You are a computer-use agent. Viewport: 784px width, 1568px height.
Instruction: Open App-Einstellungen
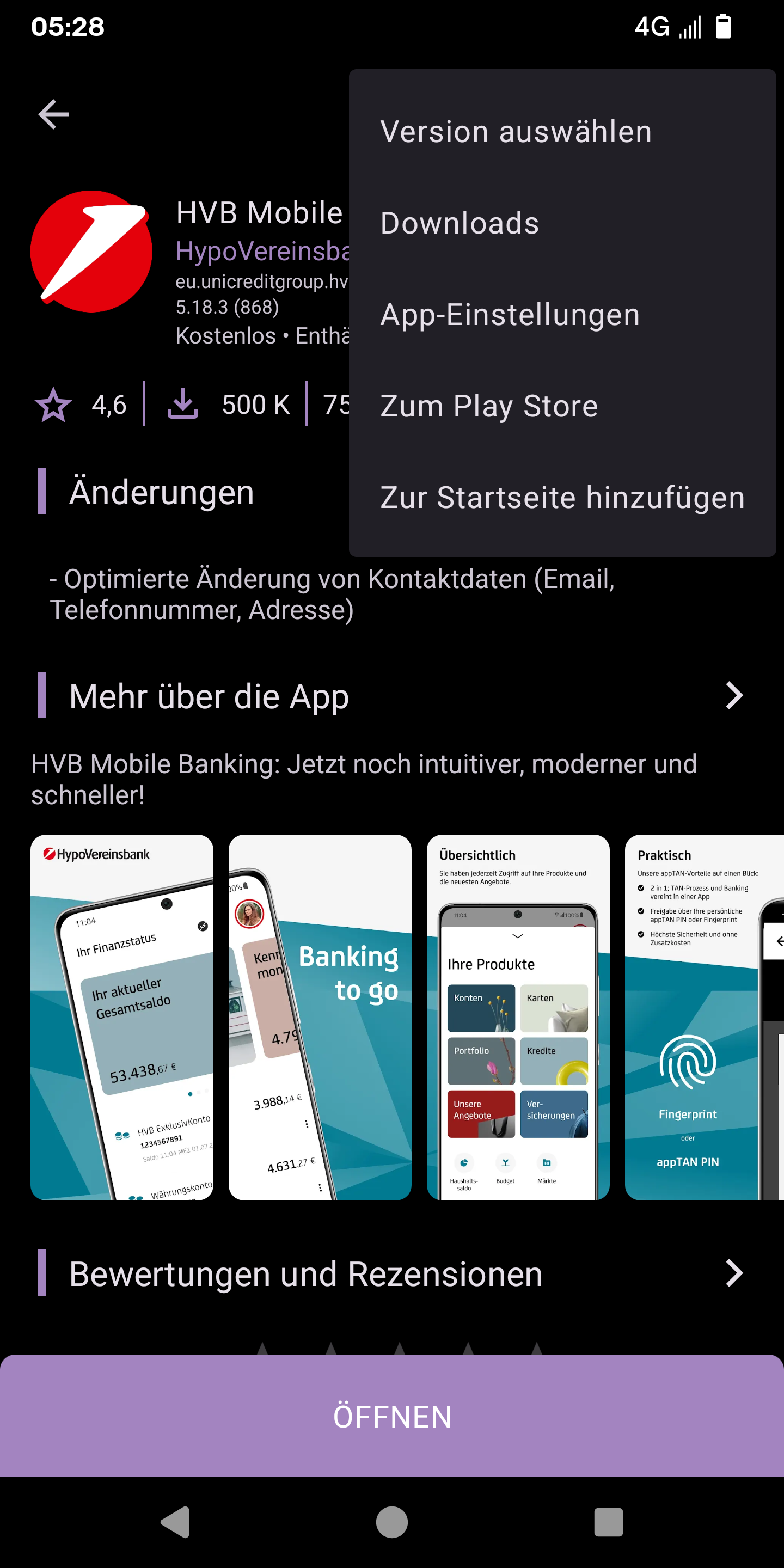[510, 315]
